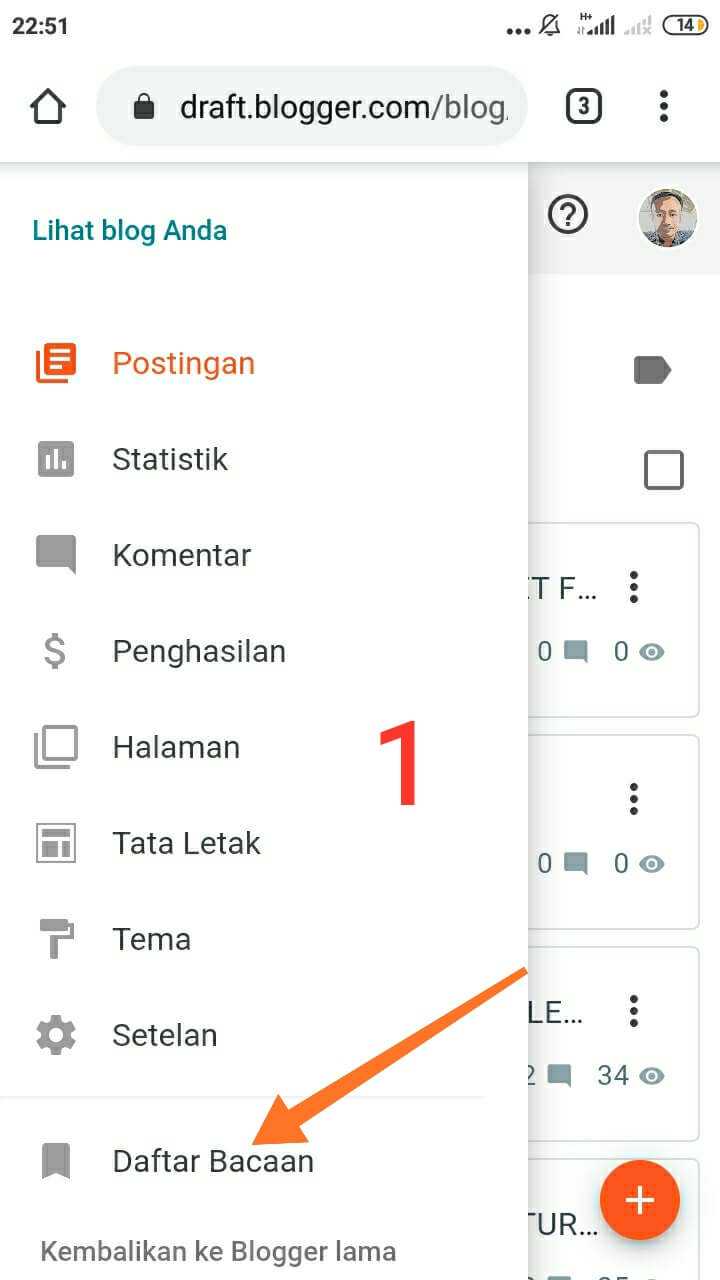
Task: Open Daftar Bacaan reading list
Action: point(213,1161)
